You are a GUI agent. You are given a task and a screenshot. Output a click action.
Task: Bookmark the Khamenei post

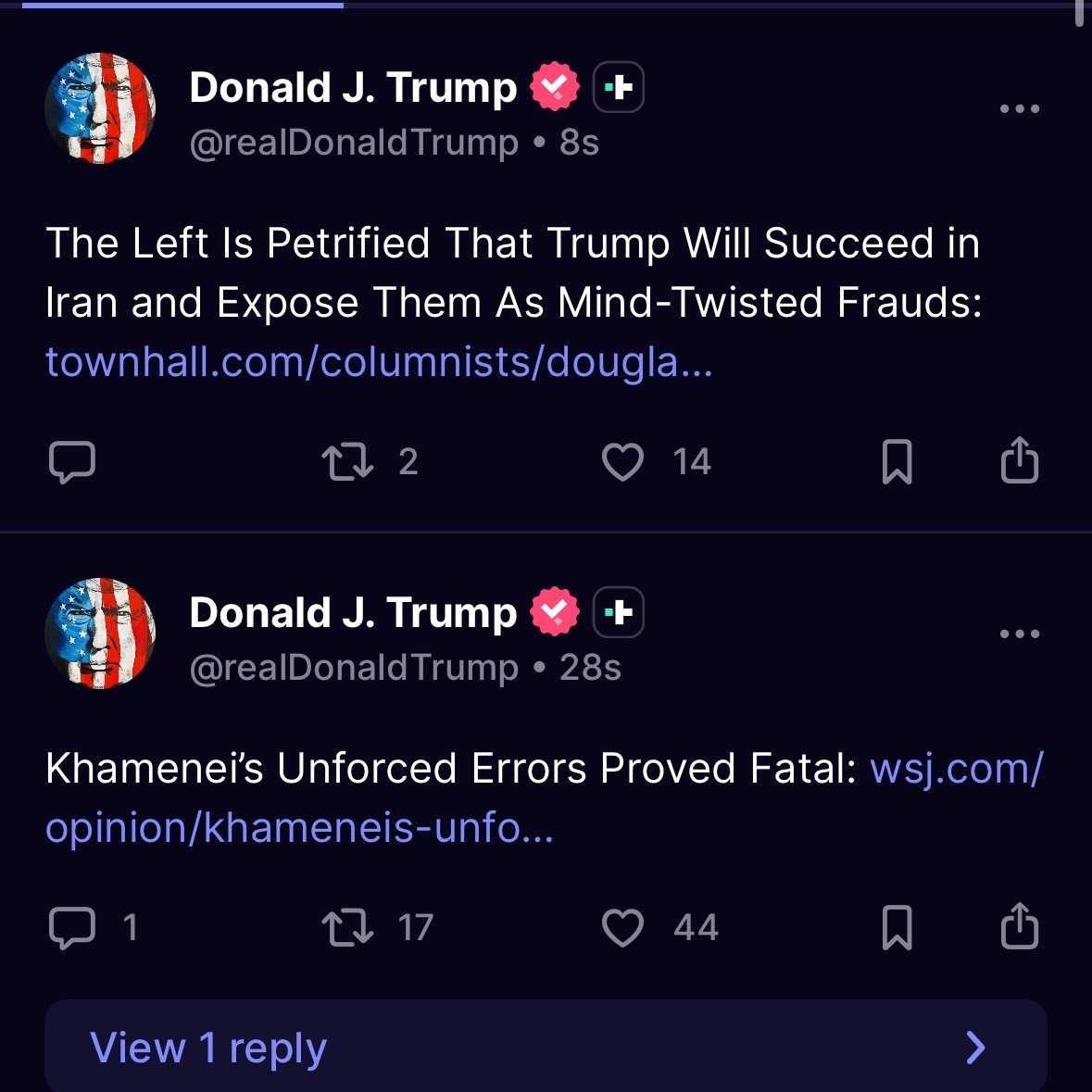[x=897, y=928]
